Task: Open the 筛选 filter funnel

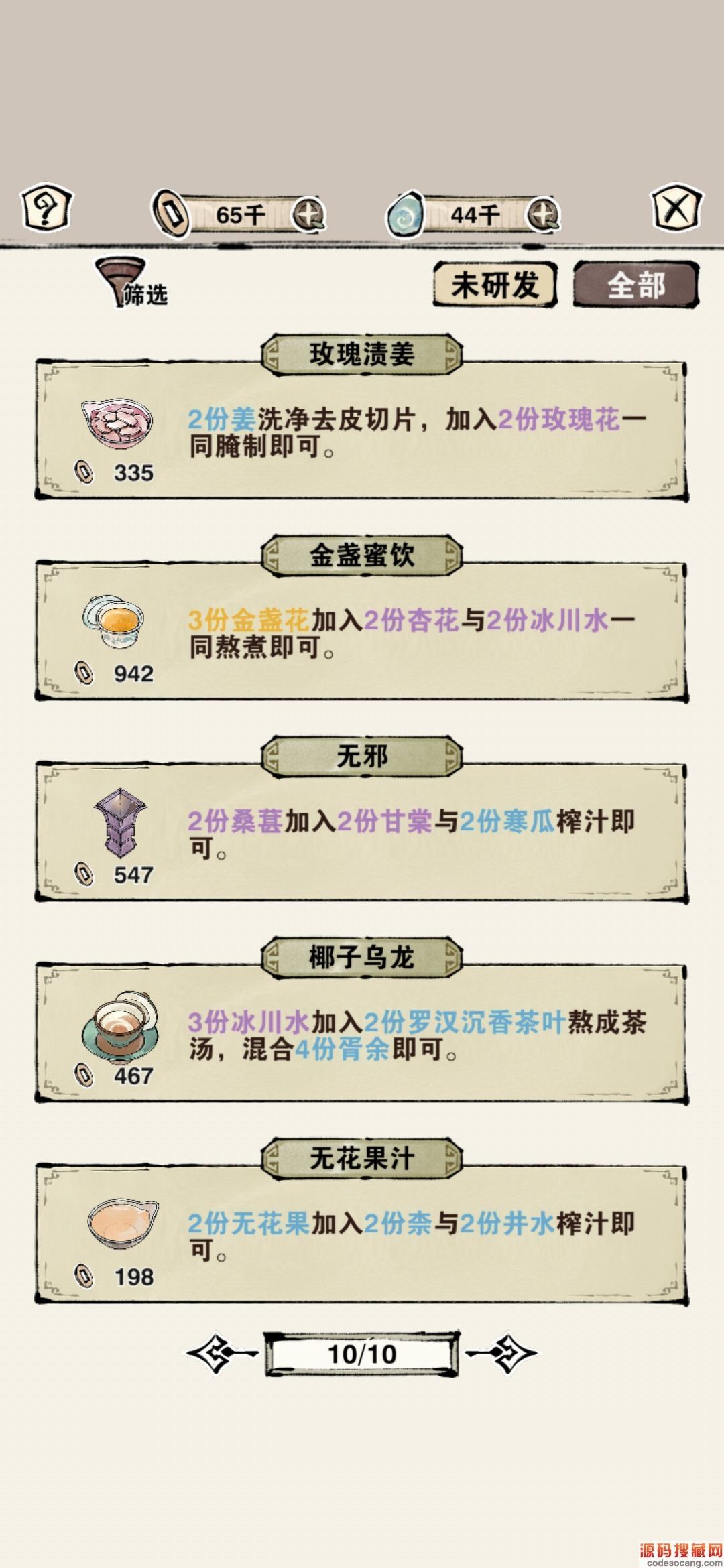Action: point(131,282)
